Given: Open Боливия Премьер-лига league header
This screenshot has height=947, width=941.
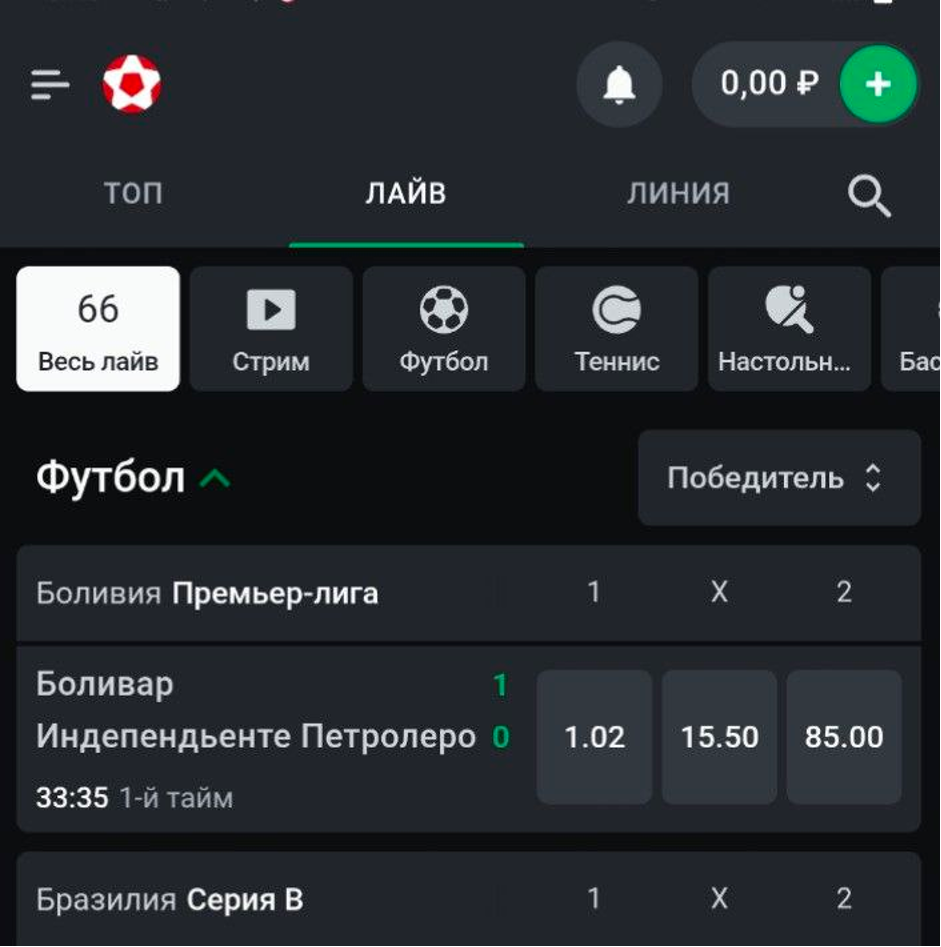Looking at the screenshot, I should [208, 594].
